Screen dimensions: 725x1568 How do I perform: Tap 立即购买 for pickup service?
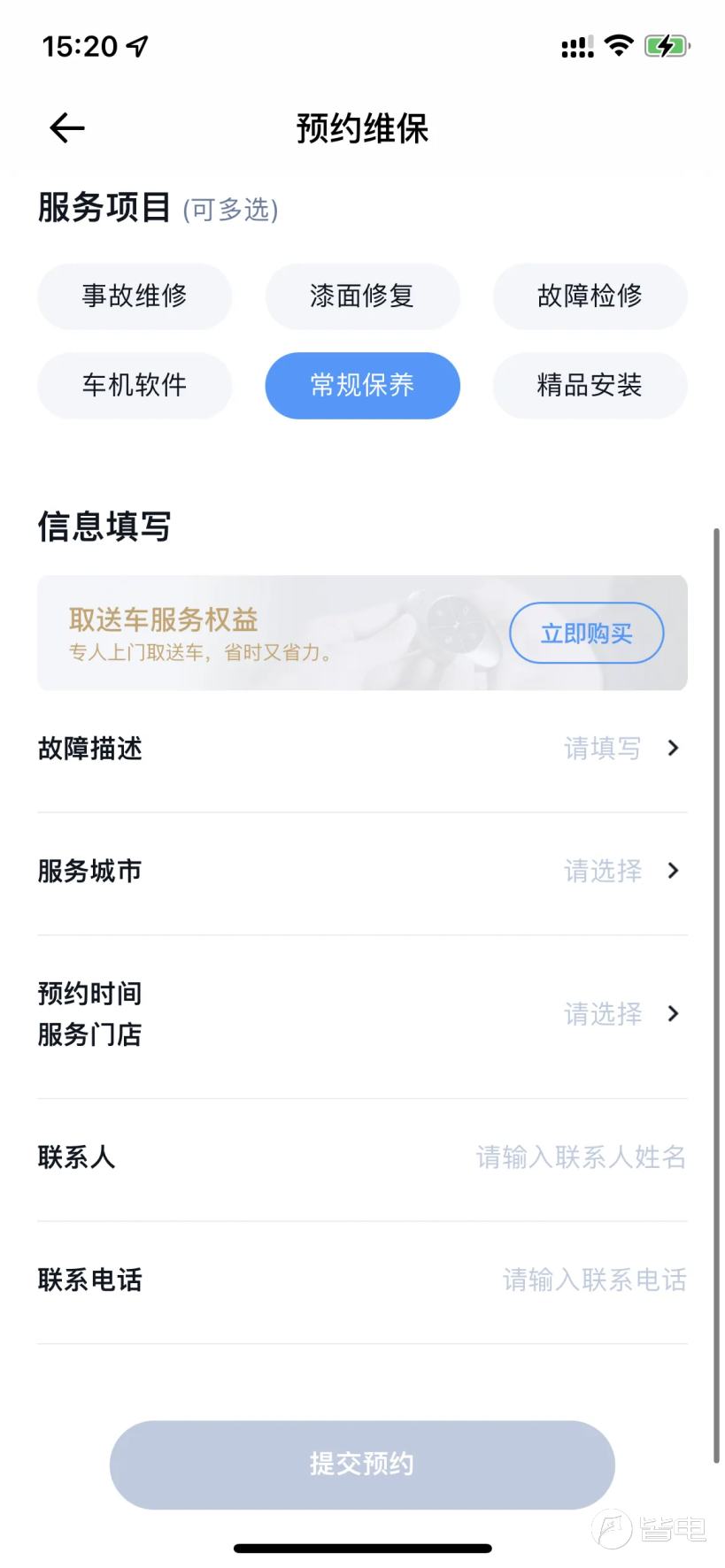click(x=586, y=633)
